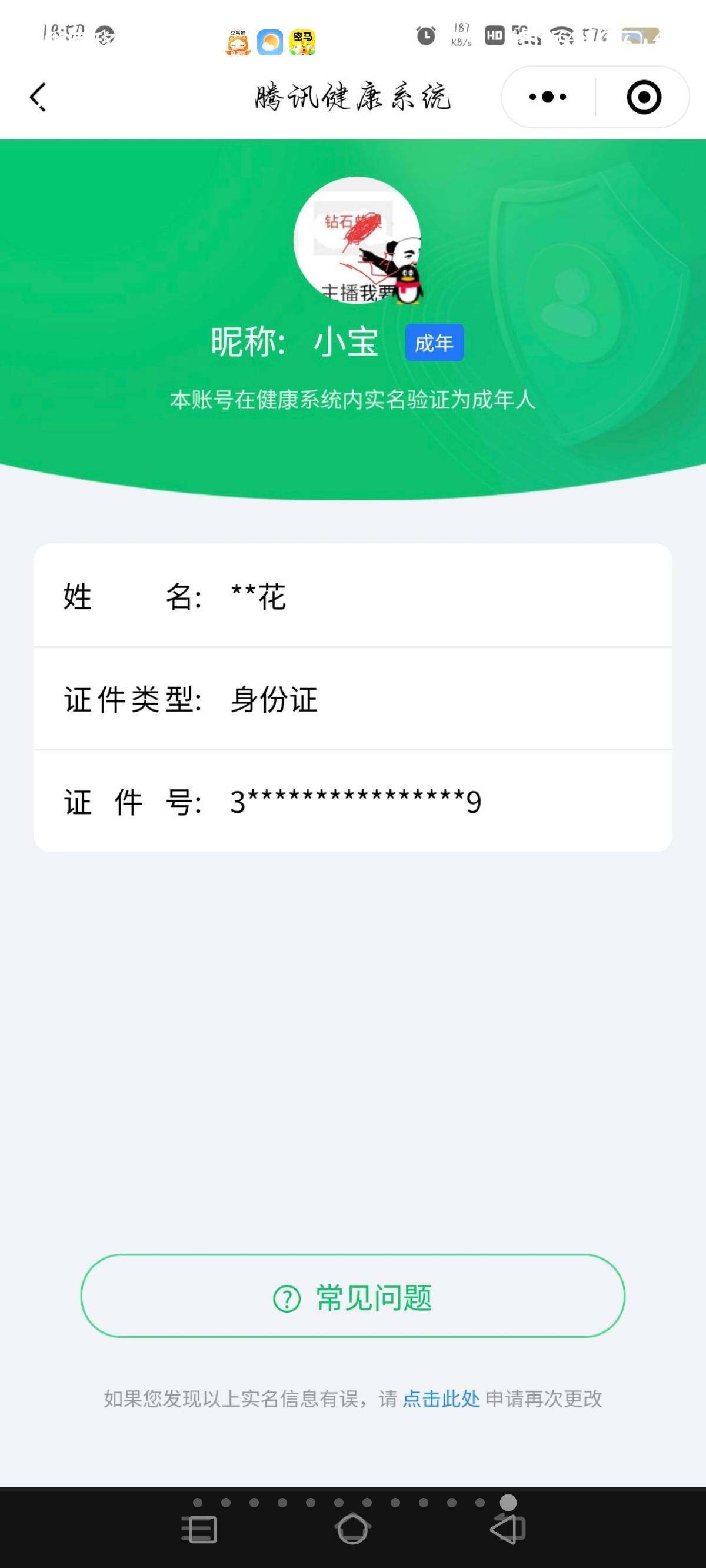Tap the blue 成年 adult status badge
Viewport: 706px width, 1568px height.
pos(436,343)
